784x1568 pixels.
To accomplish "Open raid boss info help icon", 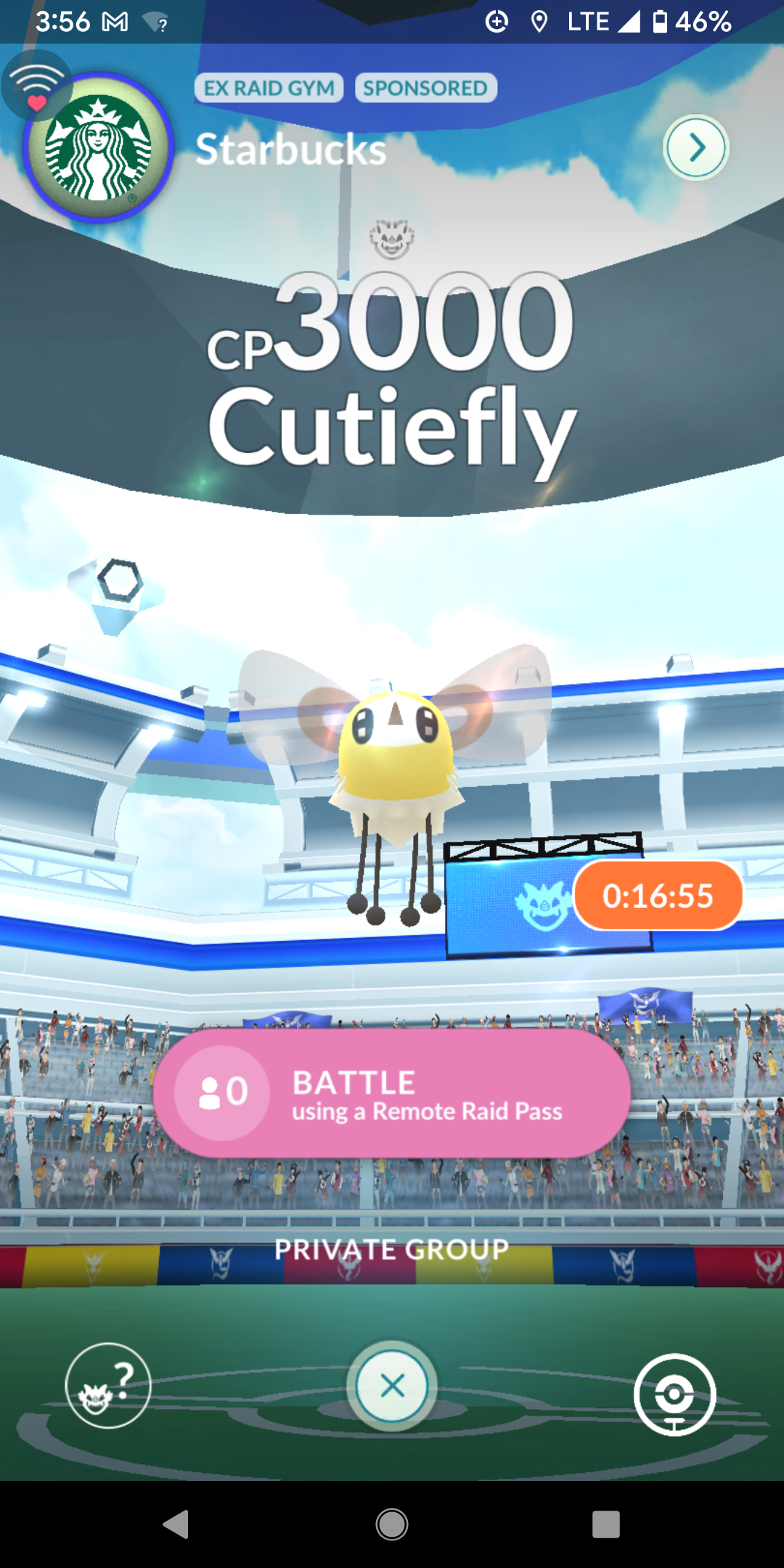I will tap(108, 1385).
